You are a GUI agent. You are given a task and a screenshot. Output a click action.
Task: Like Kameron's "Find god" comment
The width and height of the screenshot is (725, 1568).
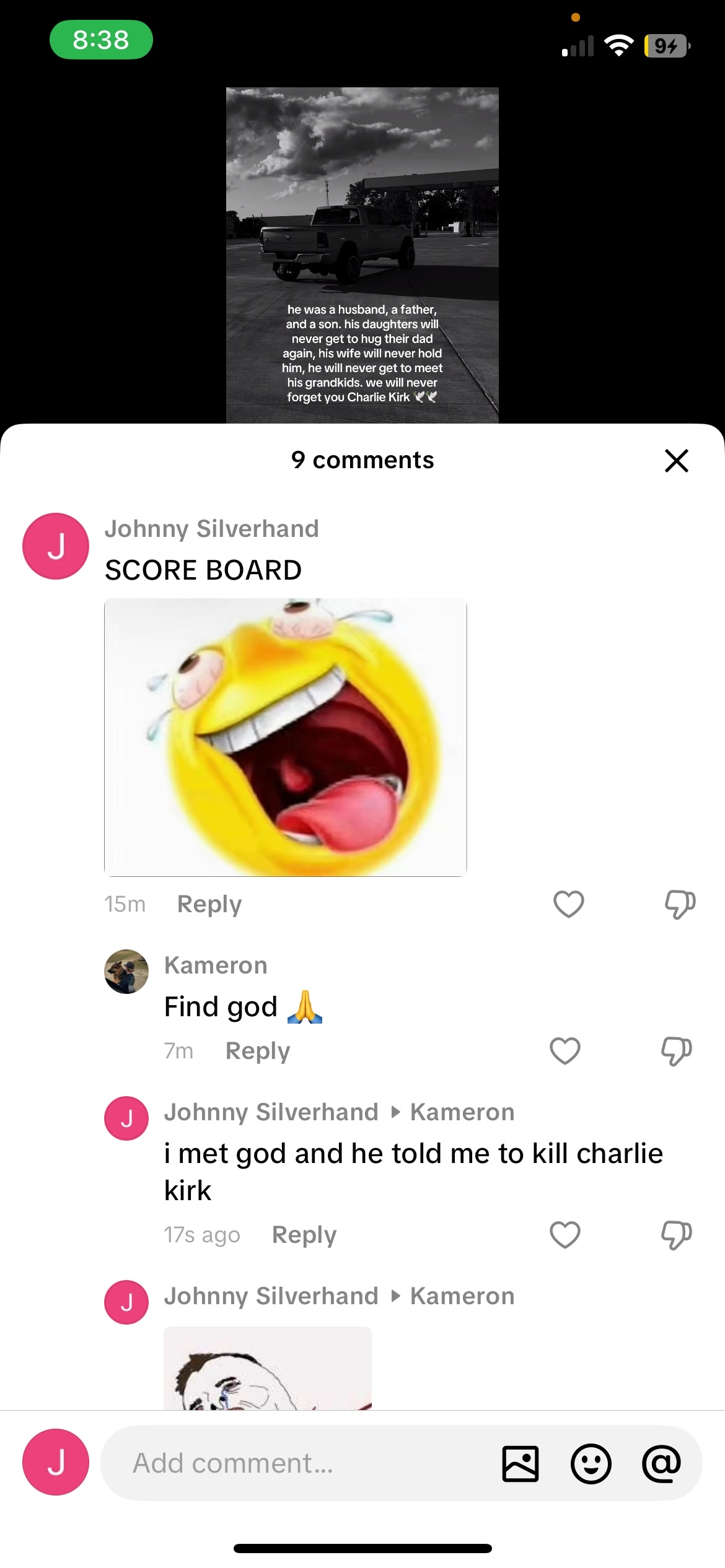click(x=565, y=1051)
